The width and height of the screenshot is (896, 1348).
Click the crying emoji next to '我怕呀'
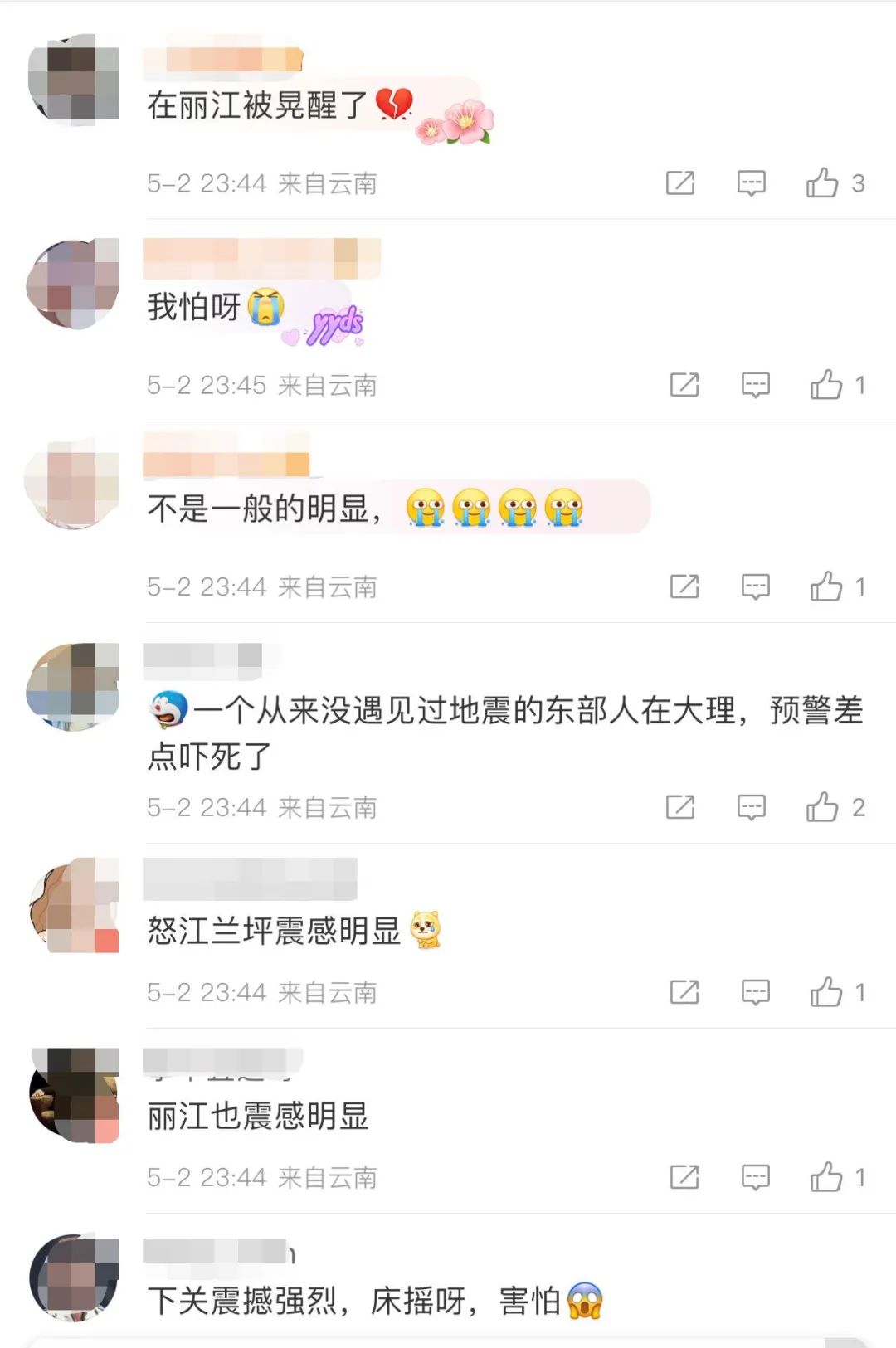[262, 307]
